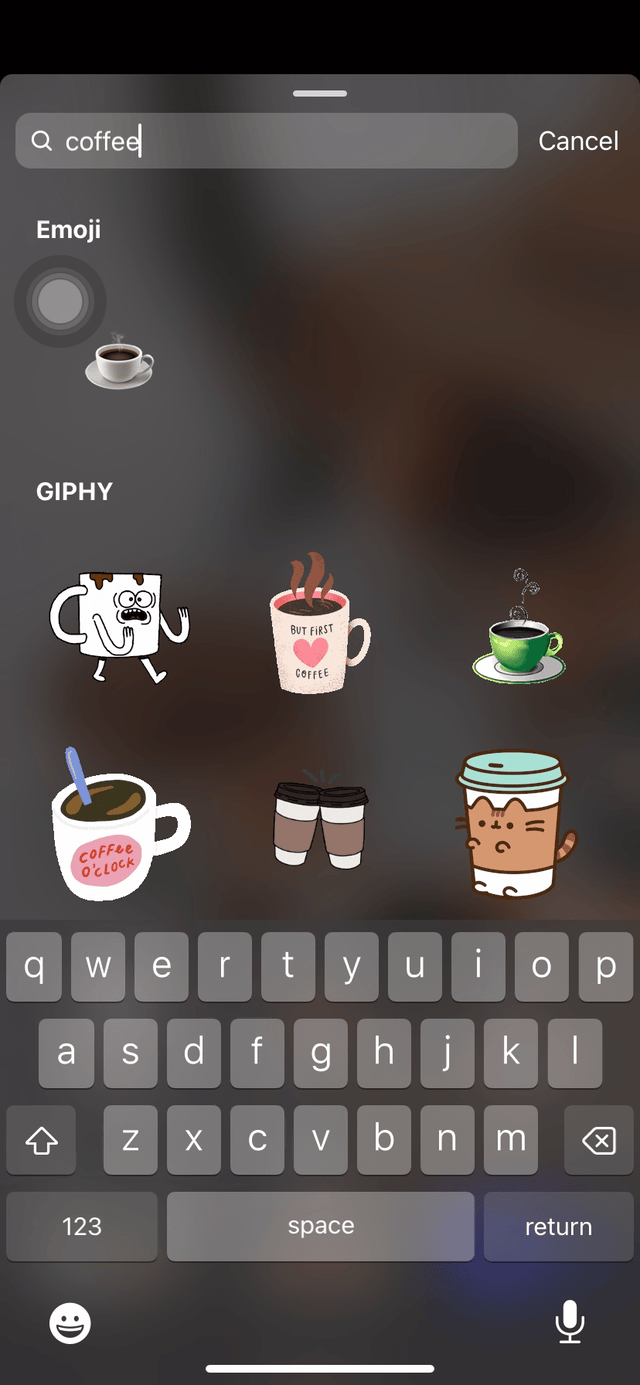Choose the But First Coffee mug sticker

point(318,624)
